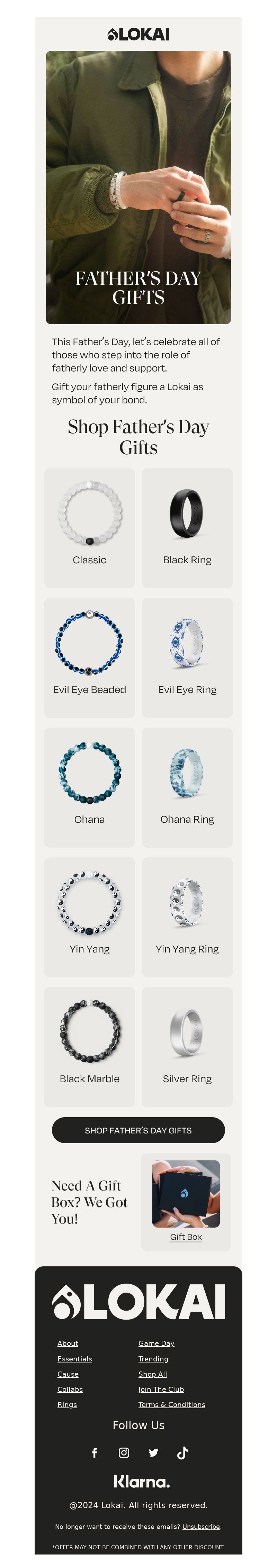This screenshot has height=1568, width=277.
Task: View the Evil Eye Beaded bracelet
Action: pyautogui.click(x=89, y=657)
